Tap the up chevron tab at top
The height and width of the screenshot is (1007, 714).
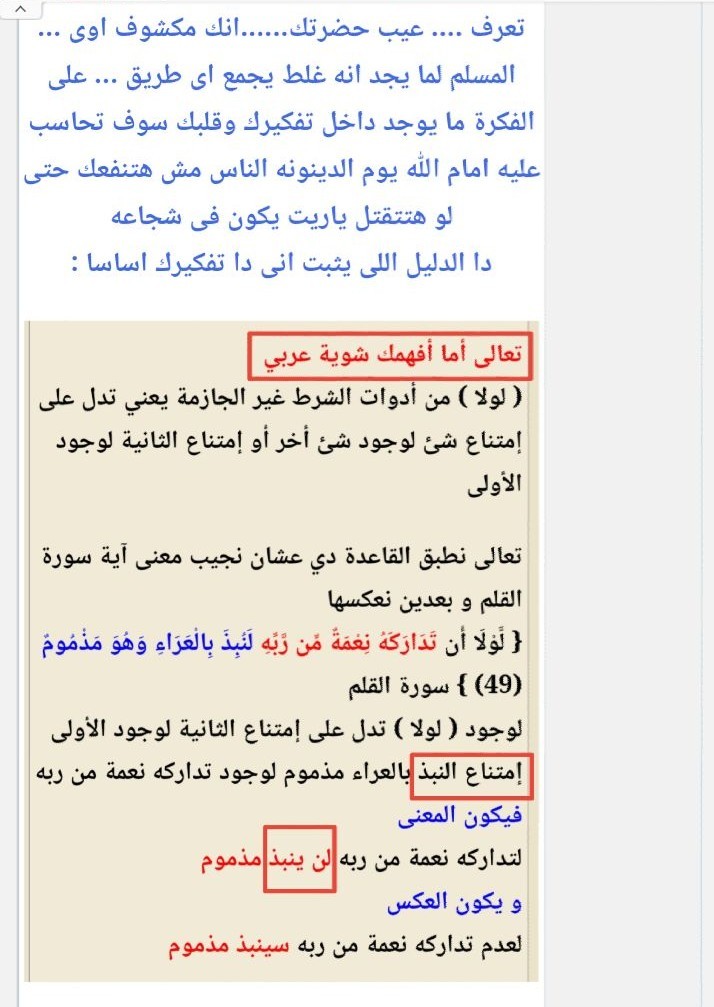[20, 11]
